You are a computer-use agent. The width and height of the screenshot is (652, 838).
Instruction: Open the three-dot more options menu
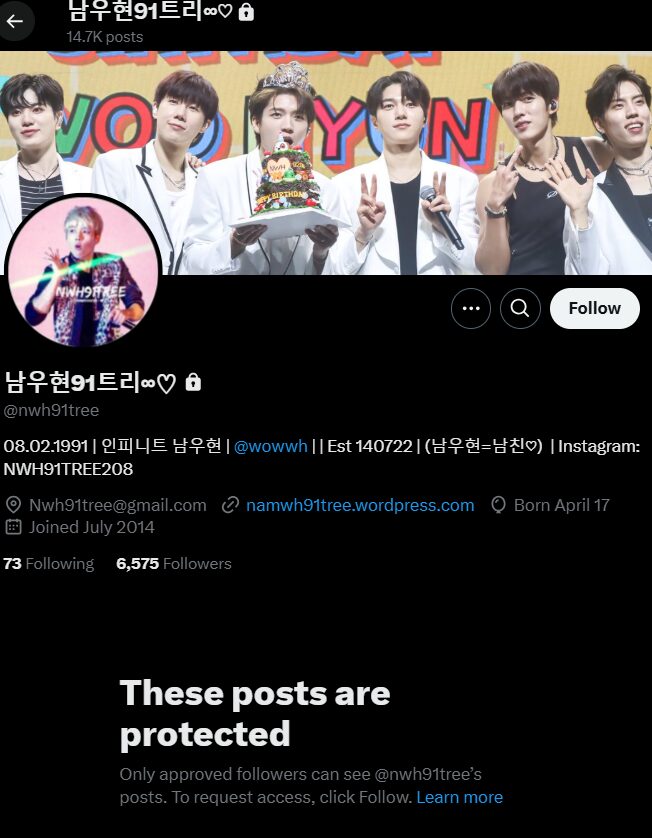pos(471,309)
